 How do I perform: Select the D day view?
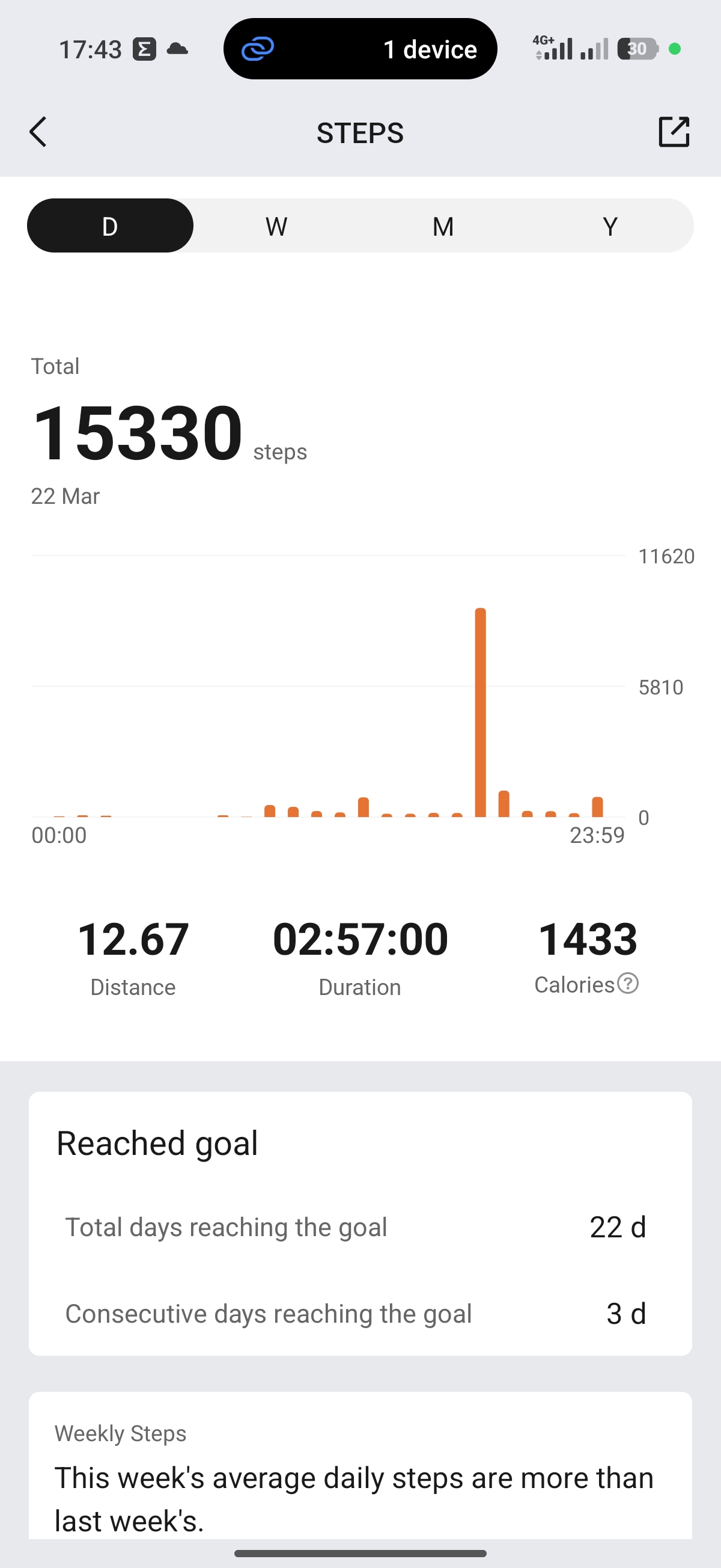110,226
